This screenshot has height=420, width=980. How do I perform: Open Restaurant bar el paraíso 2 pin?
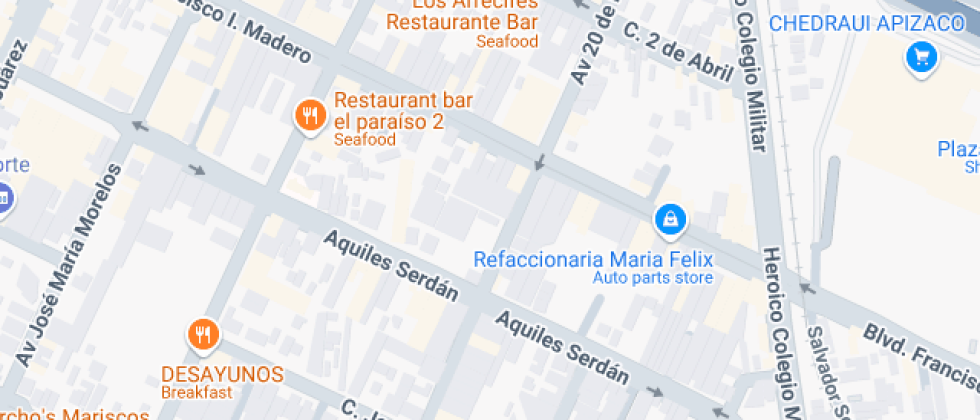point(311,116)
